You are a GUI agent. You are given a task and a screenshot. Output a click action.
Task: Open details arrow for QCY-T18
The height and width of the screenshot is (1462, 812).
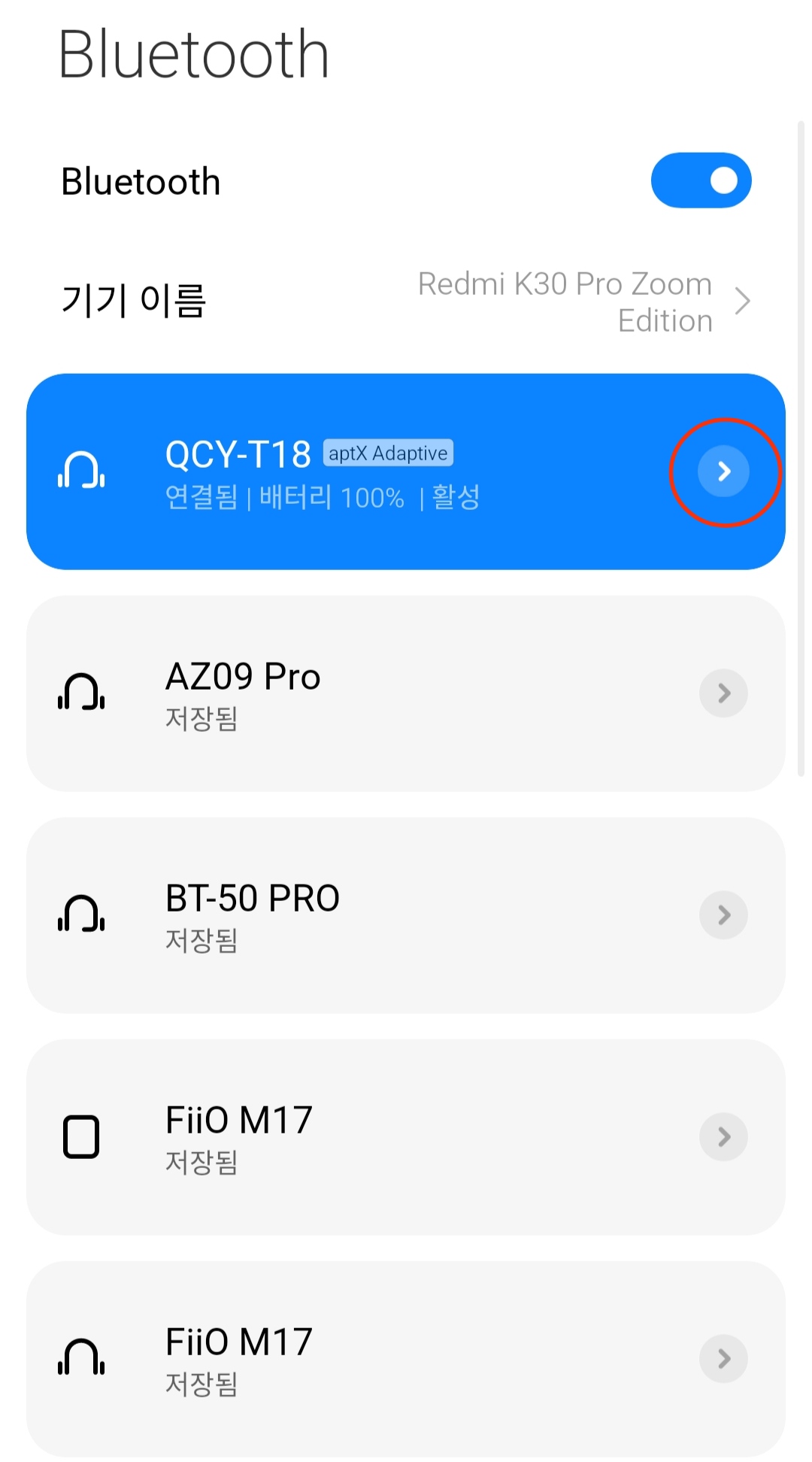pyautogui.click(x=723, y=472)
